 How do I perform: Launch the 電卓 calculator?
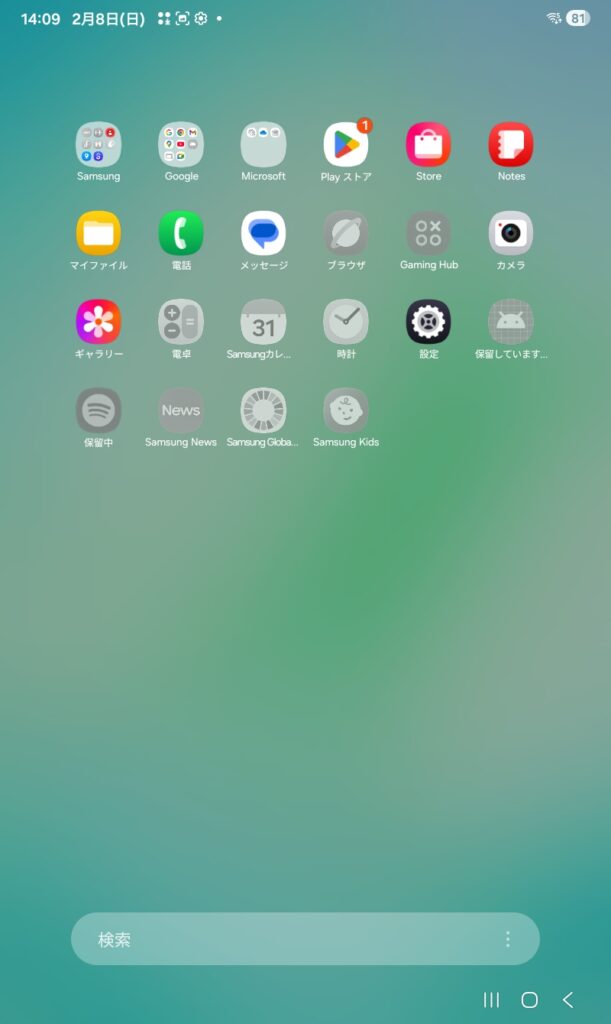coord(181,322)
